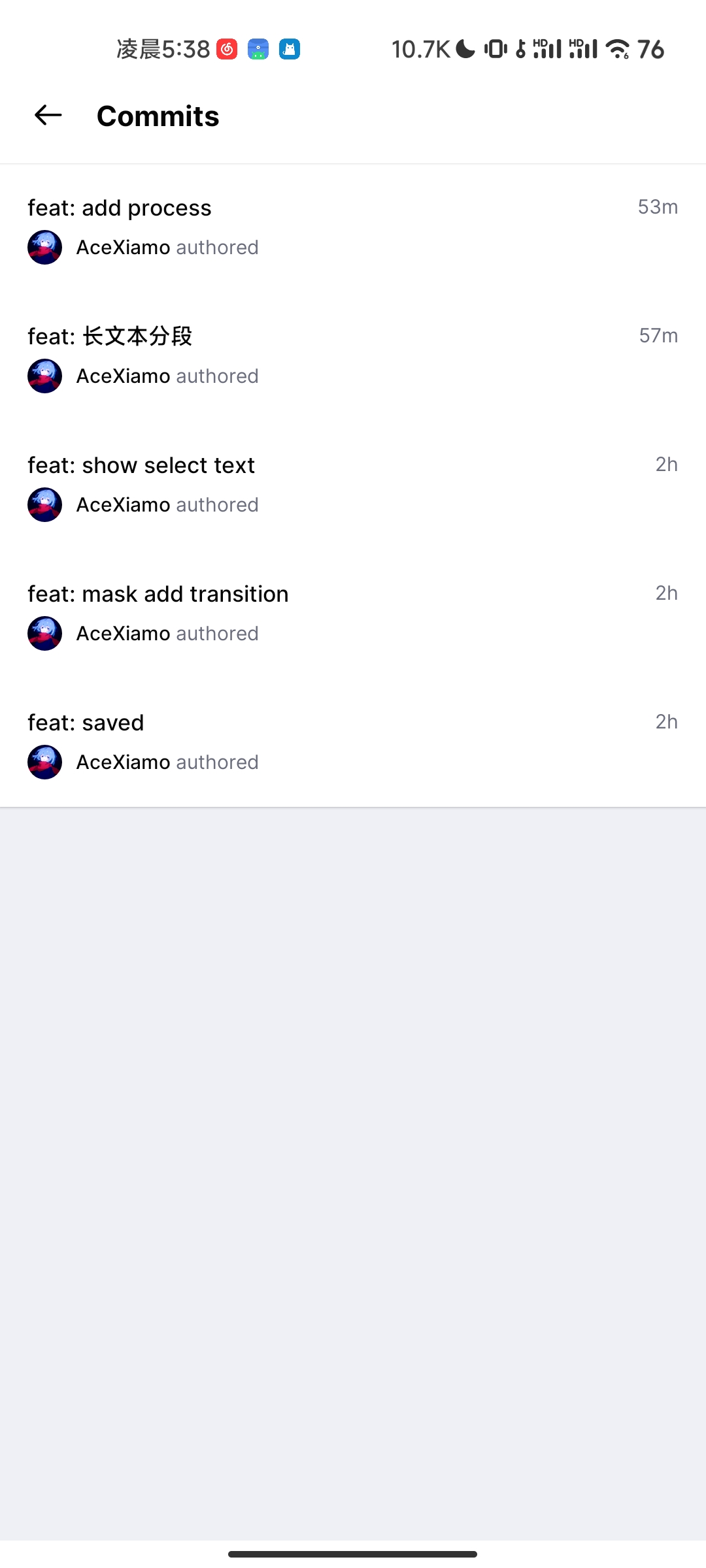Open the "feat: add process" commit
The image size is (706, 1568).
(x=353, y=228)
